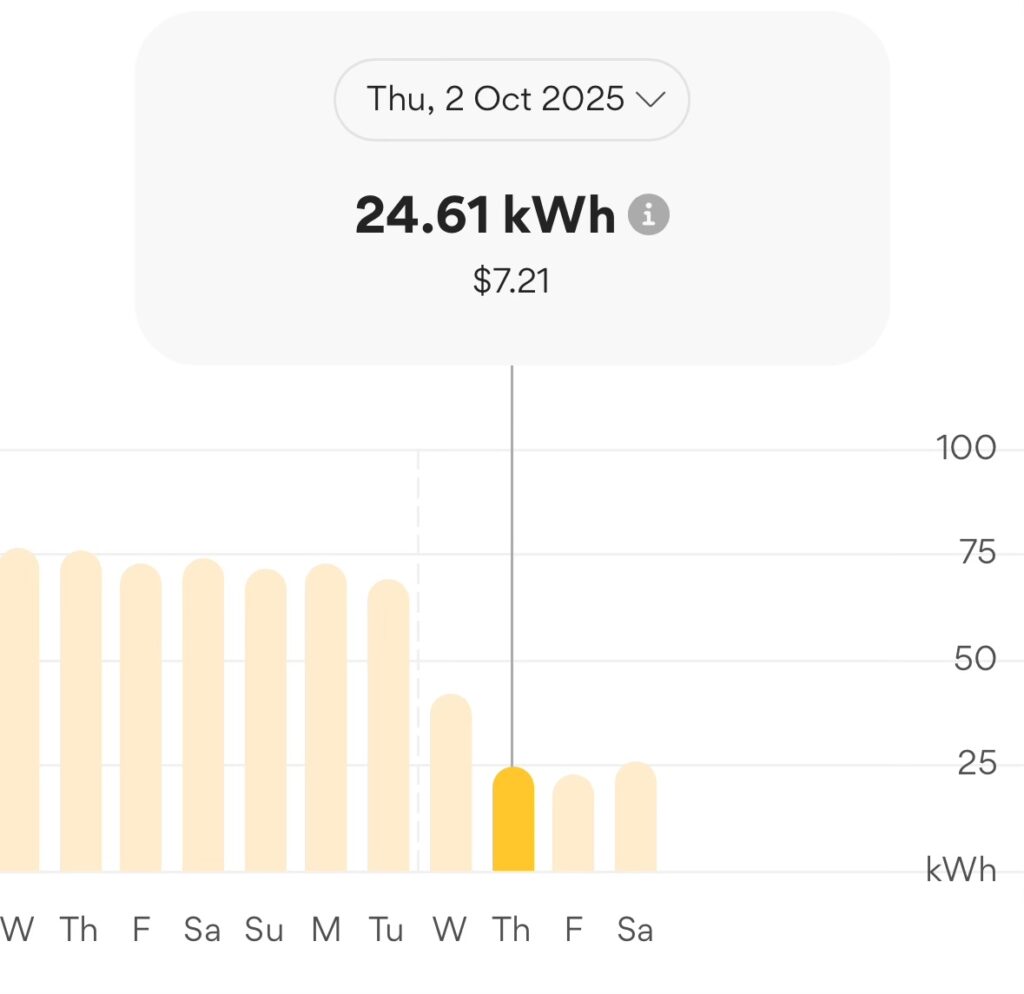This screenshot has width=1024, height=994.
Task: Select the last Friday usage bar
Action: [x=573, y=823]
